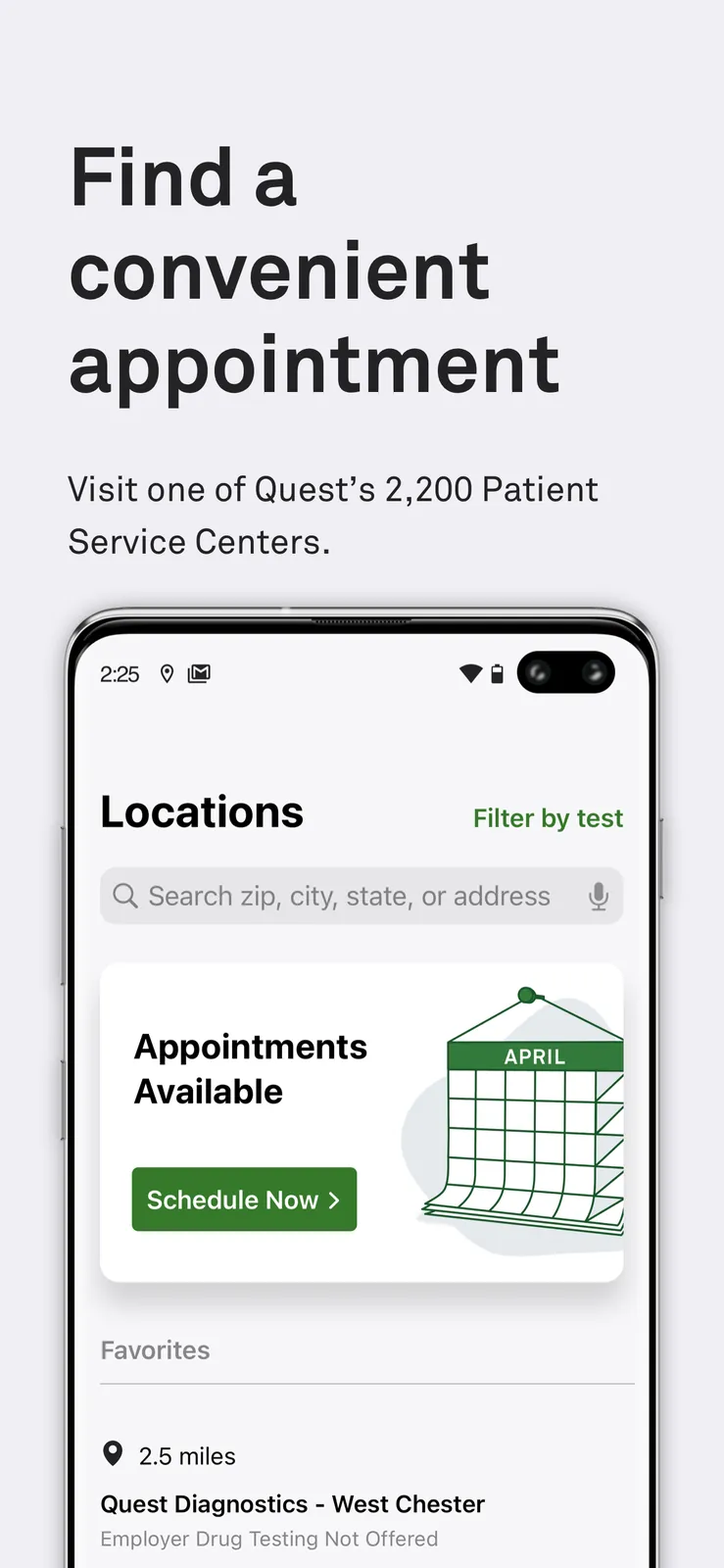This screenshot has width=724, height=1568.
Task: Tap the clock showing 2:25 in the status bar
Action: click(119, 673)
